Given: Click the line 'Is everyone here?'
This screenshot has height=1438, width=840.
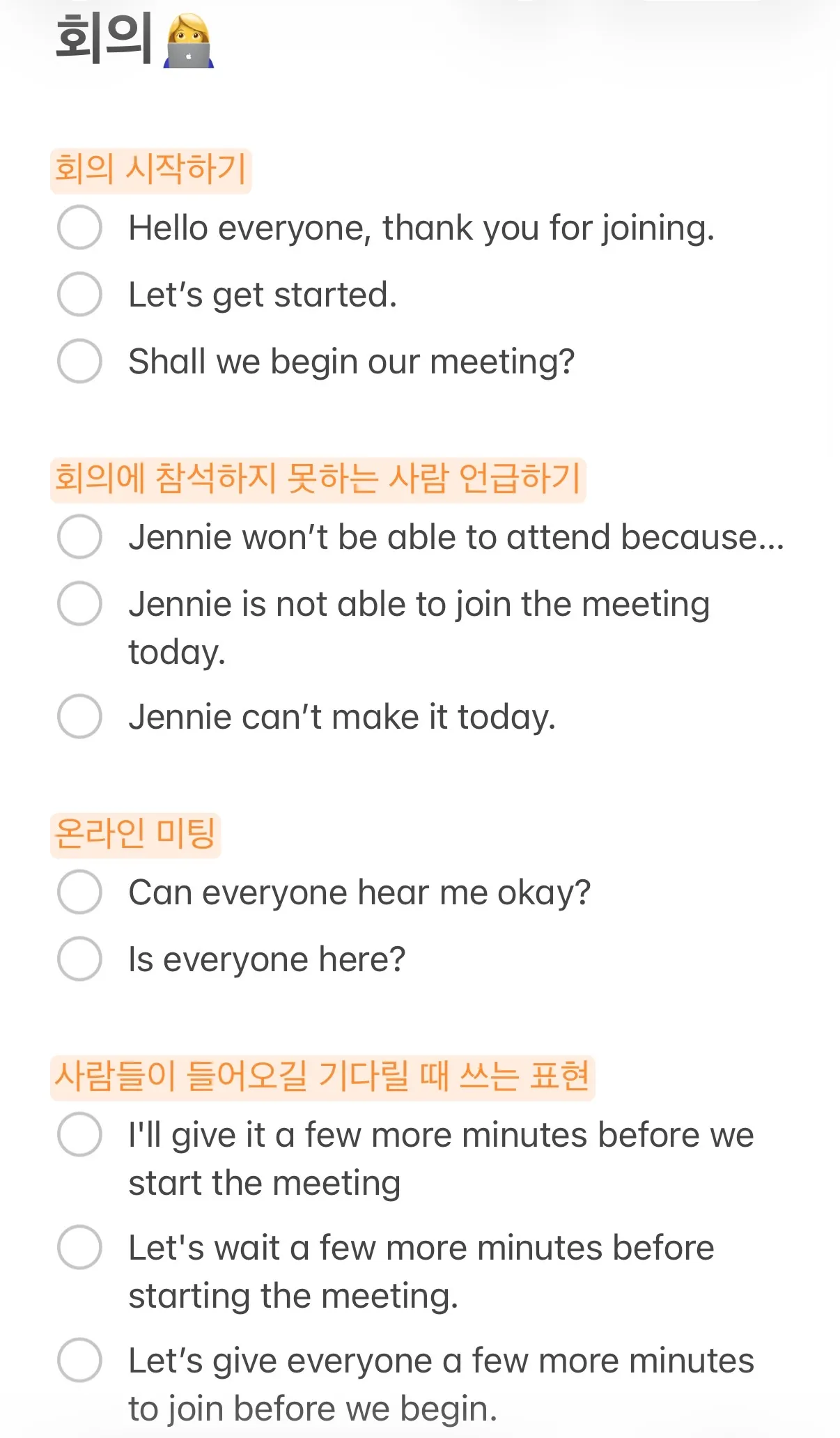Looking at the screenshot, I should tap(267, 959).
